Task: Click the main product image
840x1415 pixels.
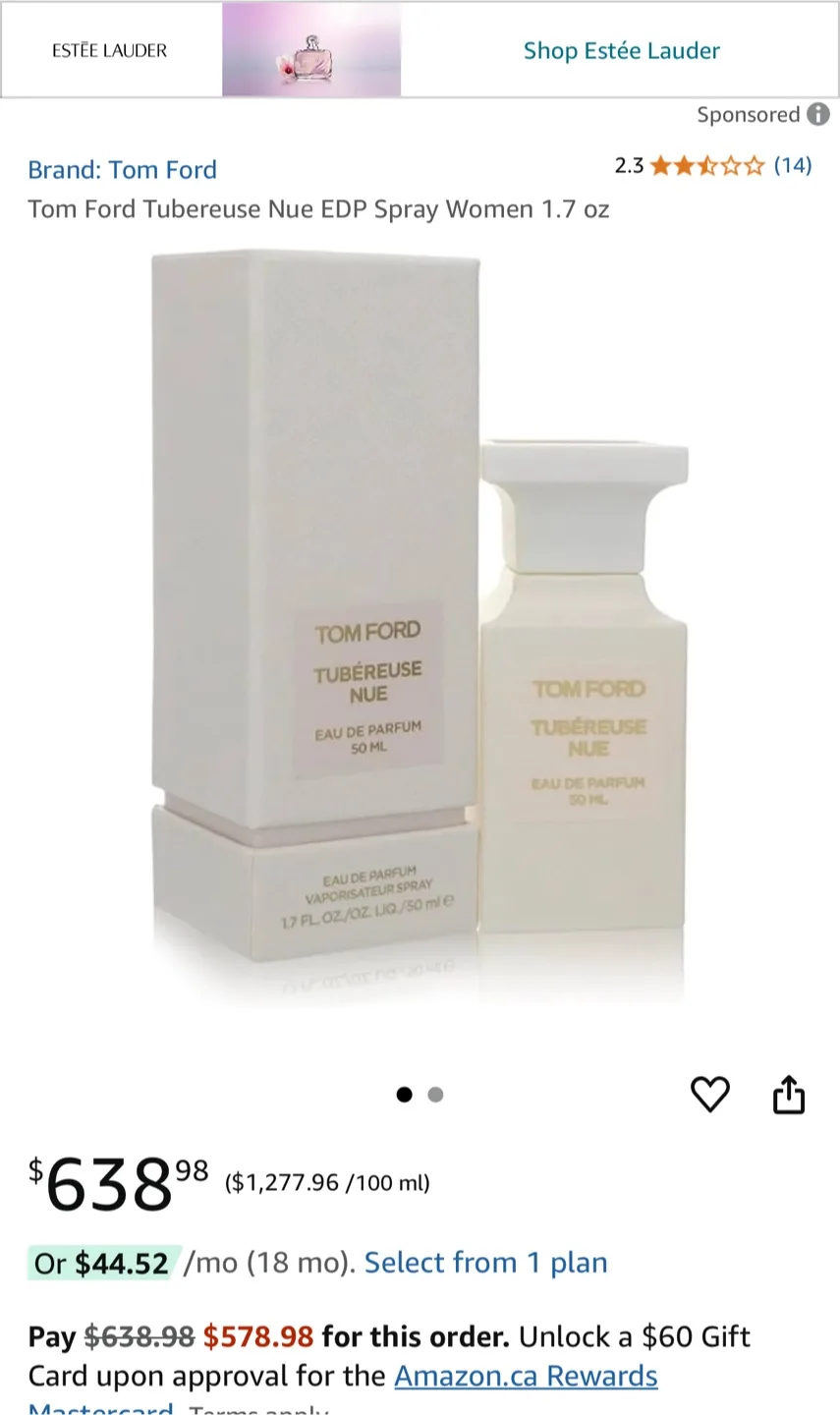Action: [x=420, y=629]
